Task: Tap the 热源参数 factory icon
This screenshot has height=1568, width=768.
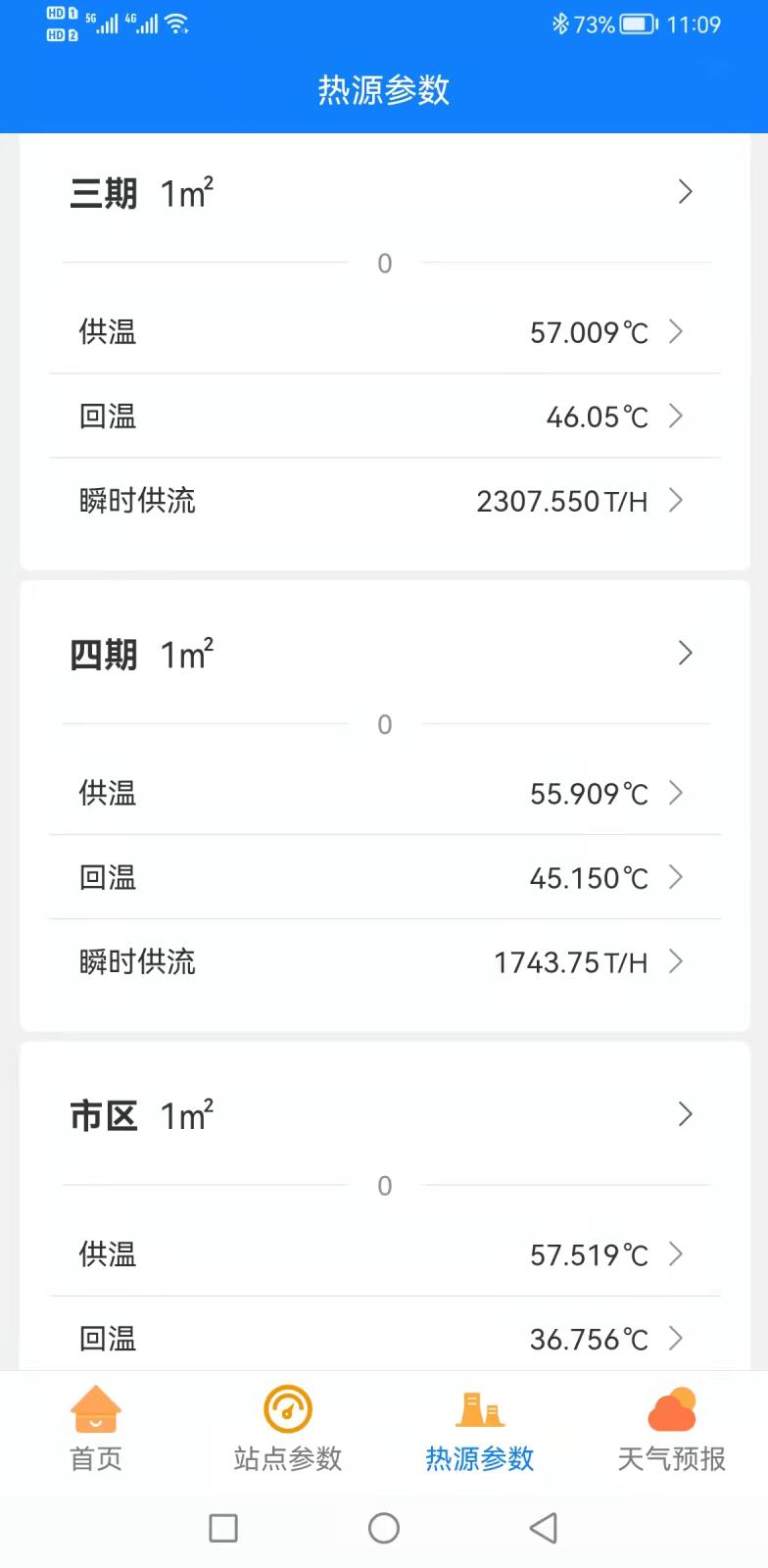Action: pos(479,1408)
